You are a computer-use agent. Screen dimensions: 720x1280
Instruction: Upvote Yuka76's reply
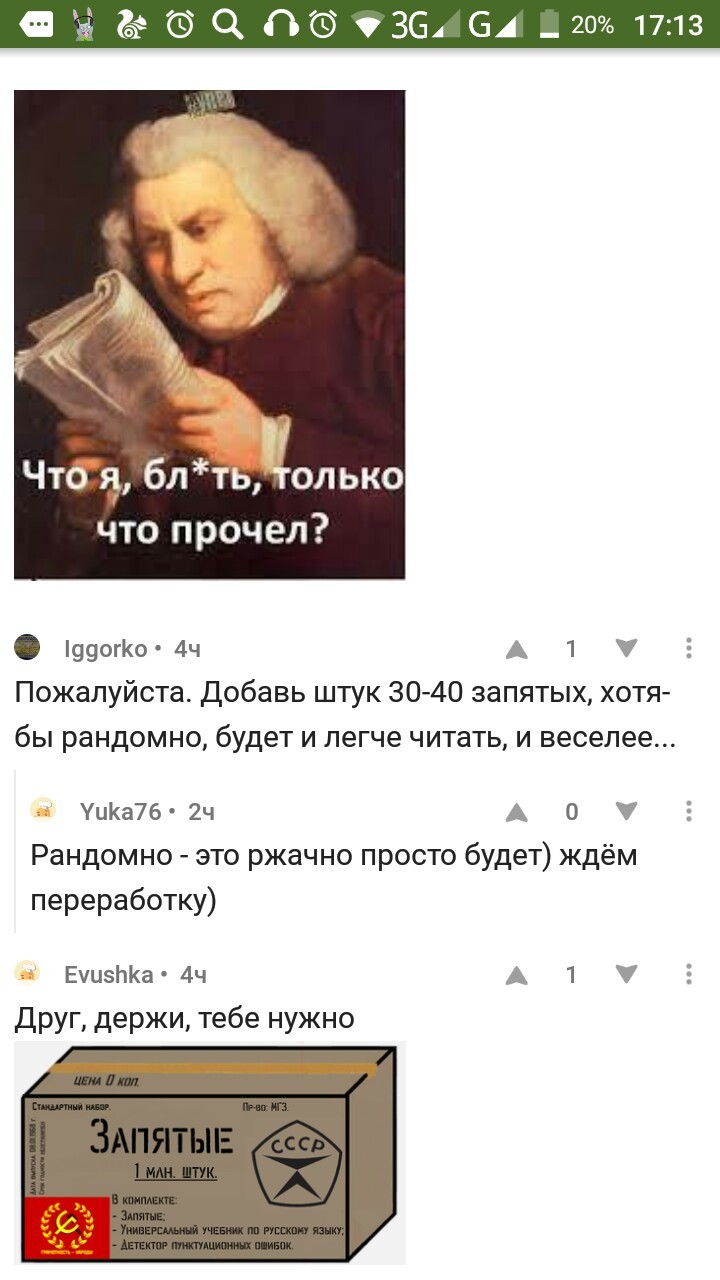click(517, 812)
